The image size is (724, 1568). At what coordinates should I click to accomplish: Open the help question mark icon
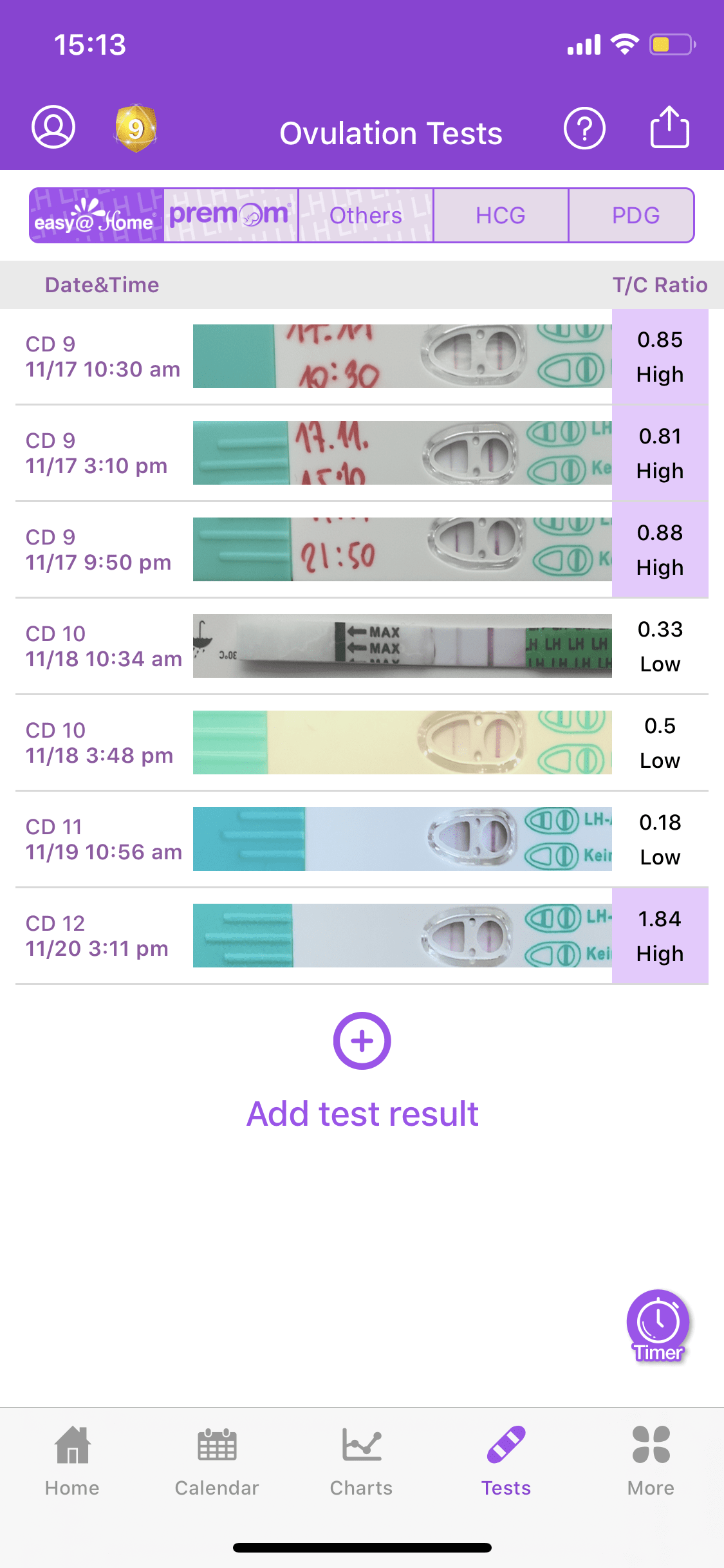tap(584, 128)
